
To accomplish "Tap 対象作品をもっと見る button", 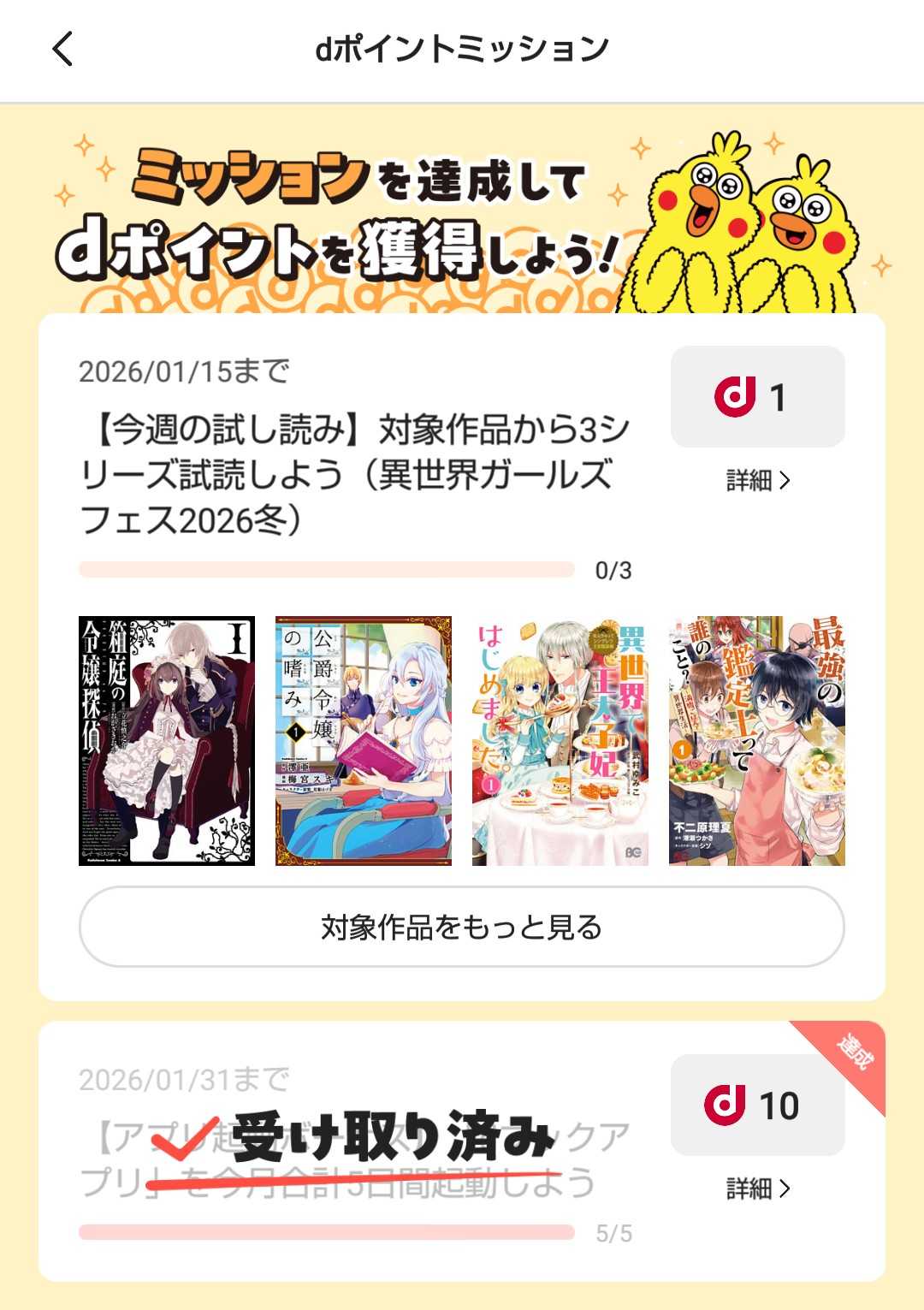I will (x=462, y=927).
